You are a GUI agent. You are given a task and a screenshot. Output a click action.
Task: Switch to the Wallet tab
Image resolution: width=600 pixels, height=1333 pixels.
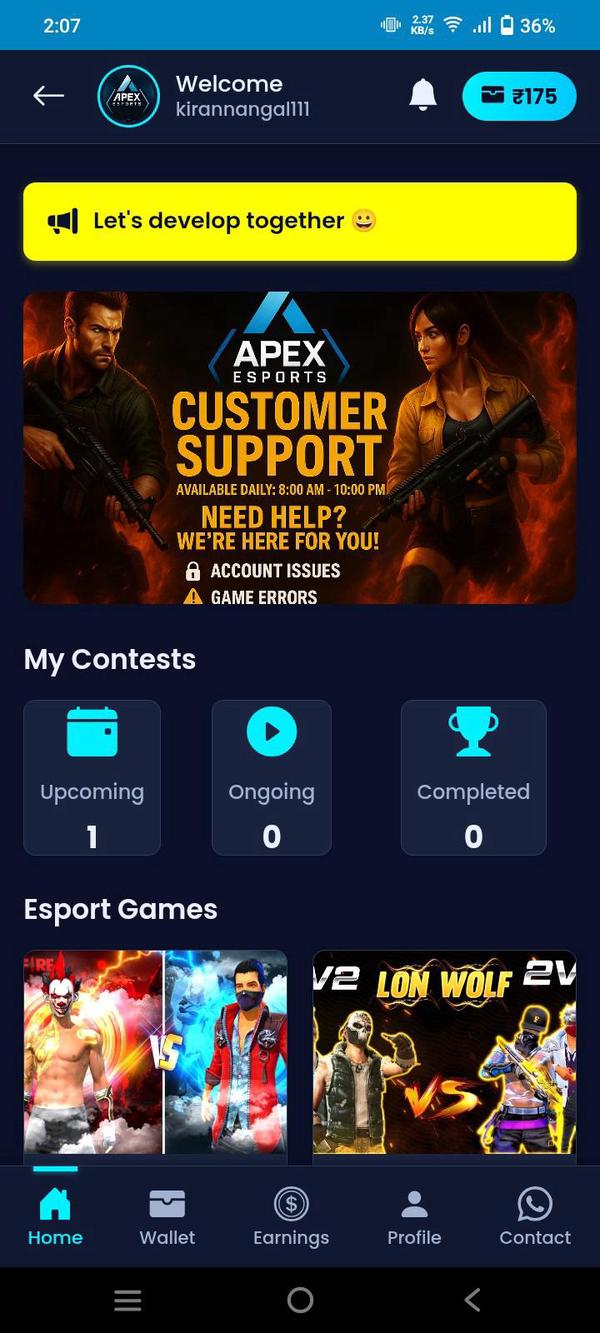167,1217
